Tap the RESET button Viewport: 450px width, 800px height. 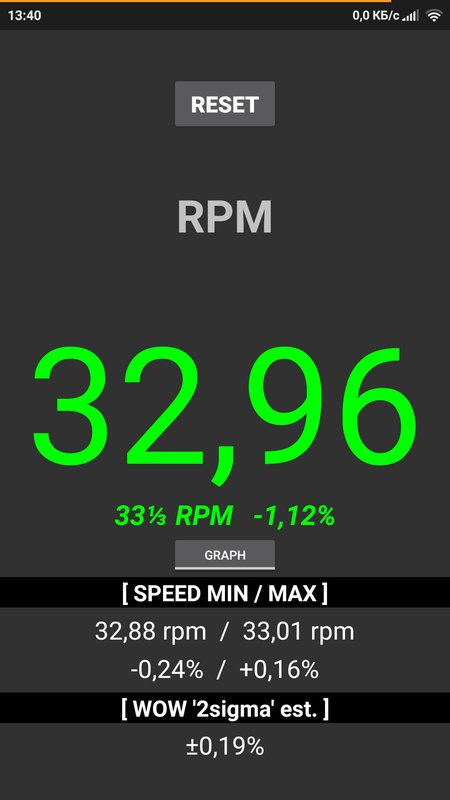coord(224,104)
